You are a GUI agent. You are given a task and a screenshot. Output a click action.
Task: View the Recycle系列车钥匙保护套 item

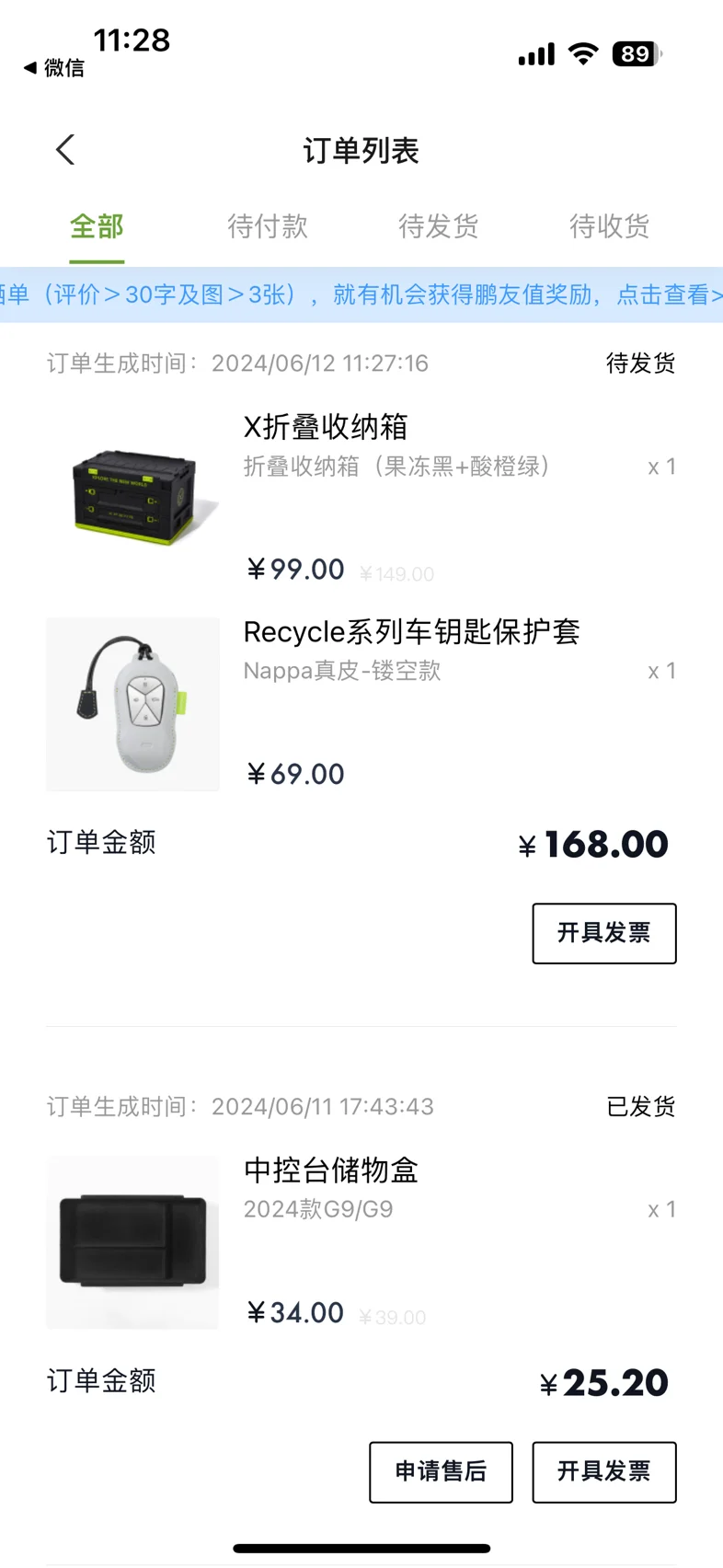(361, 704)
